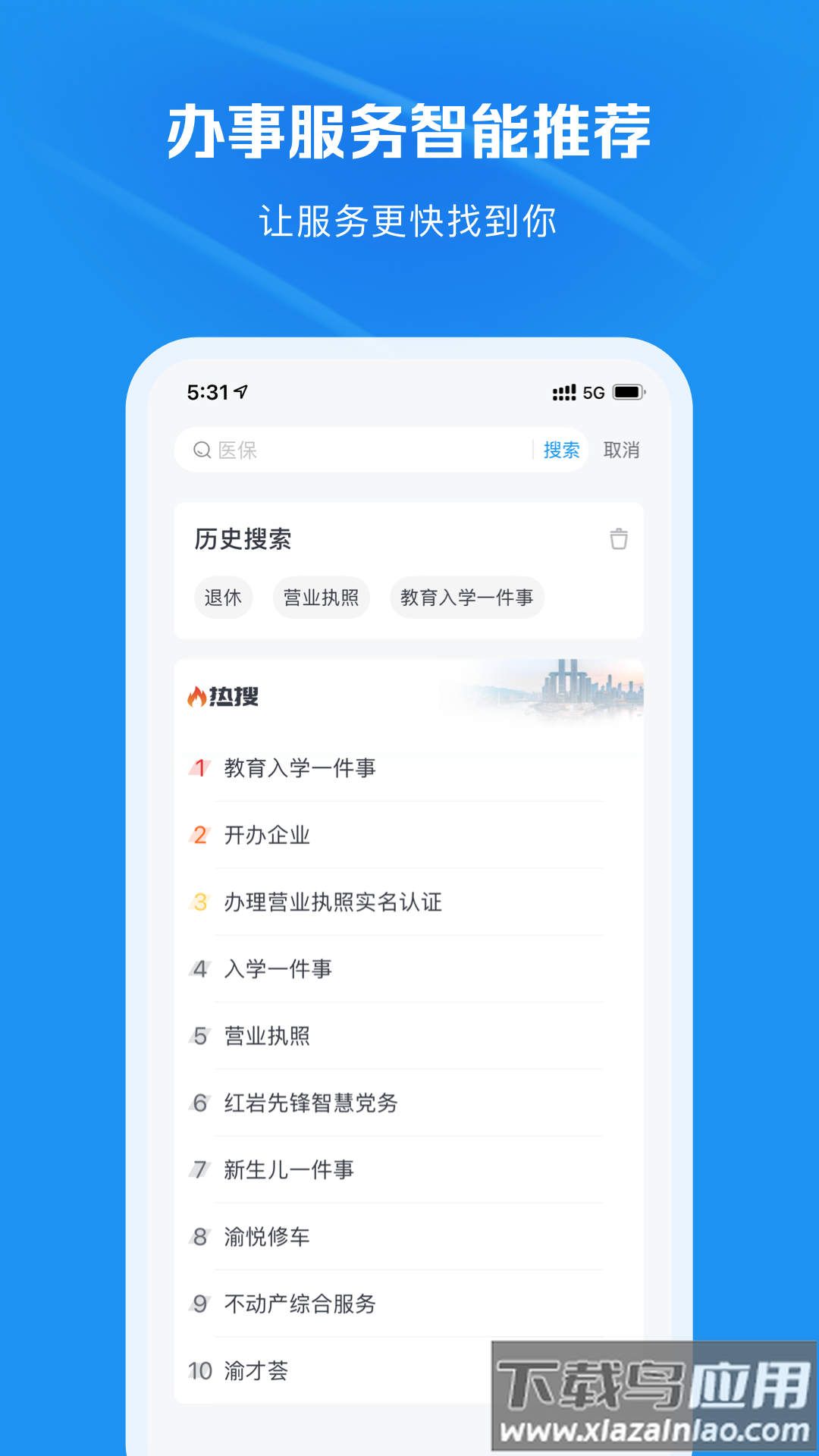The height and width of the screenshot is (1456, 819).
Task: Open 办理营业执照实名认证 from hot searches
Action: [334, 902]
